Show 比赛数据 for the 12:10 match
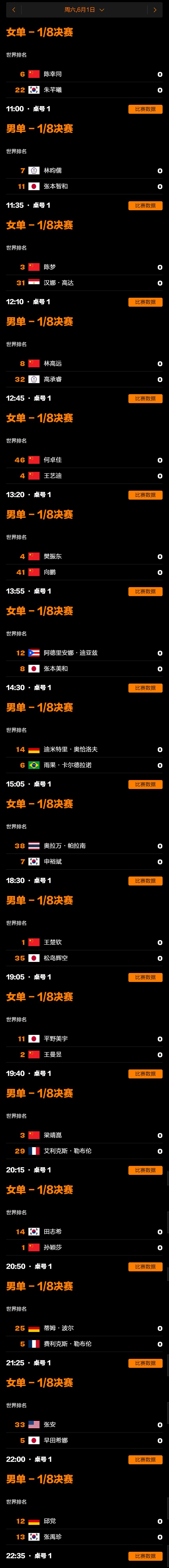The image size is (169, 1568). (145, 302)
